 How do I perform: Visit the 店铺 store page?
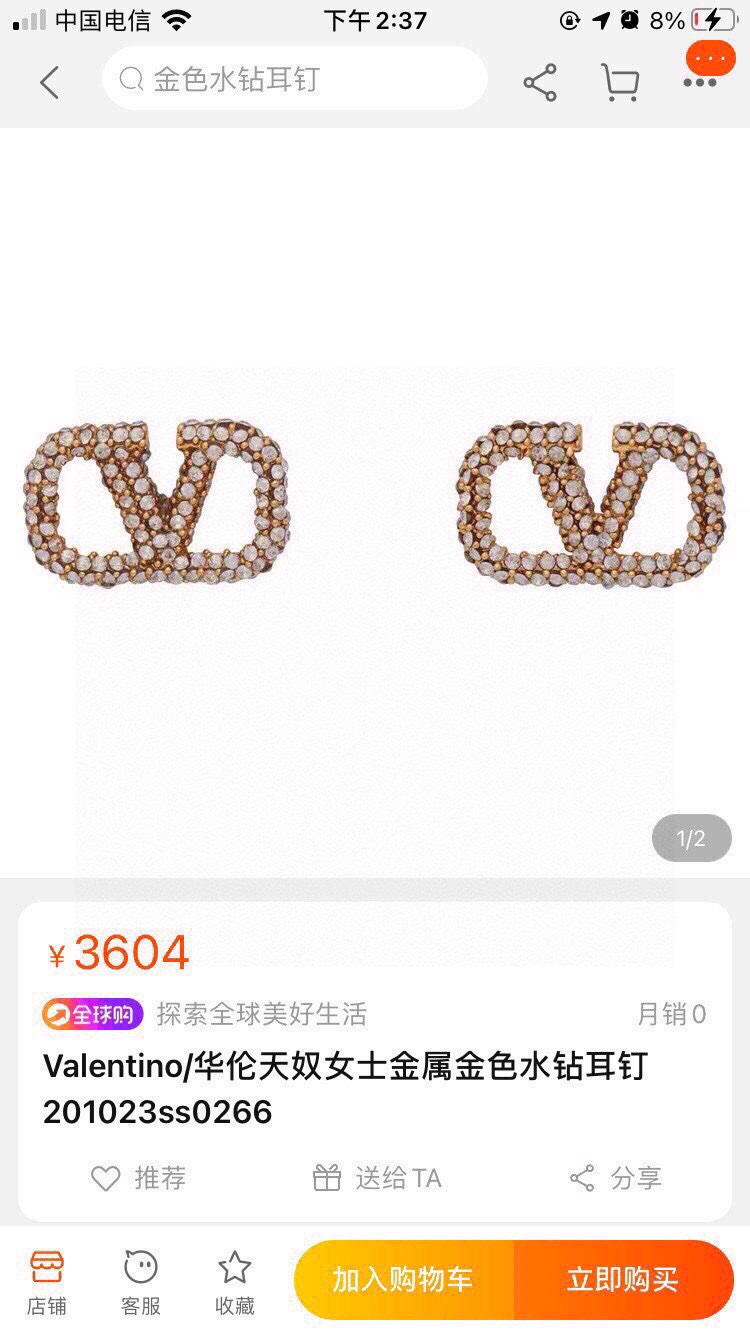(x=47, y=1282)
